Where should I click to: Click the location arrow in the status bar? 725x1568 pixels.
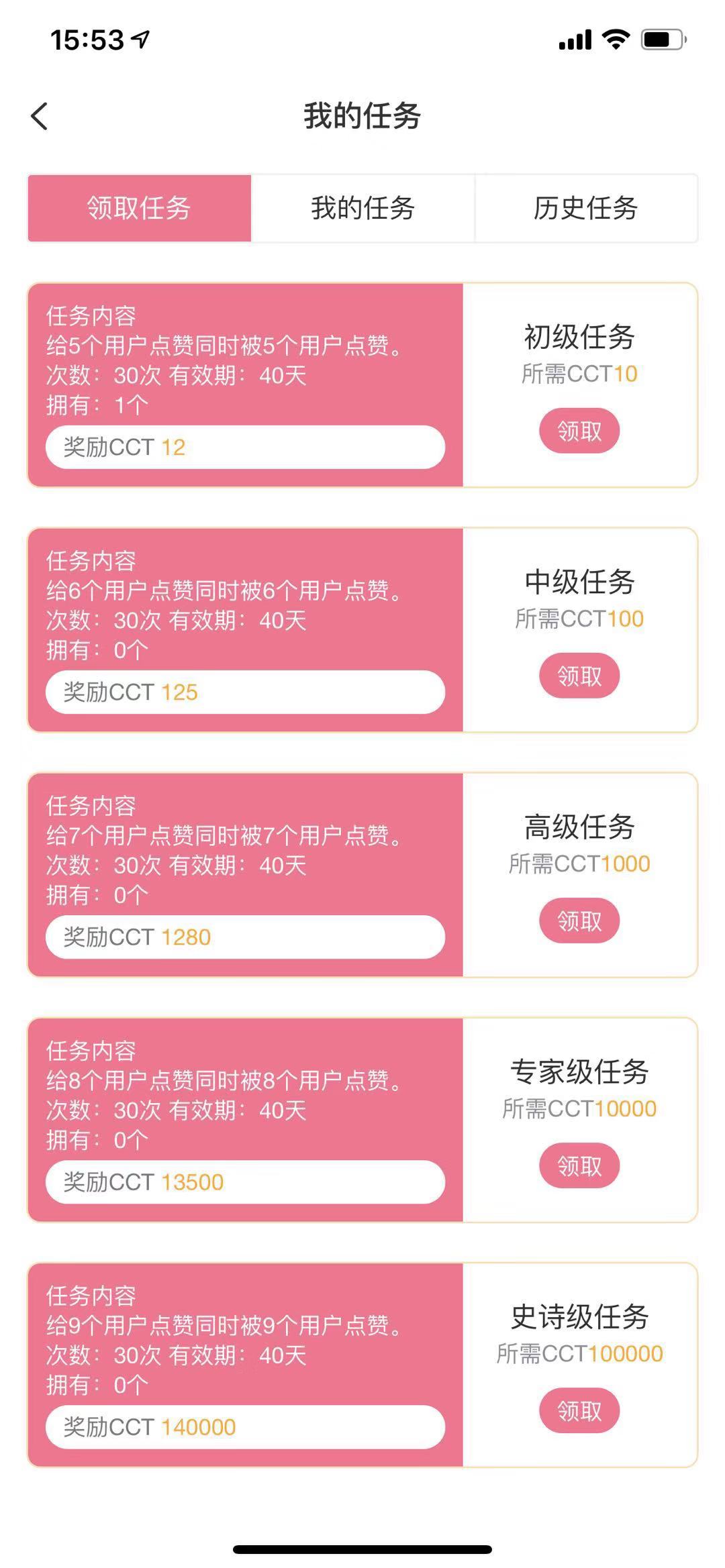(142, 40)
